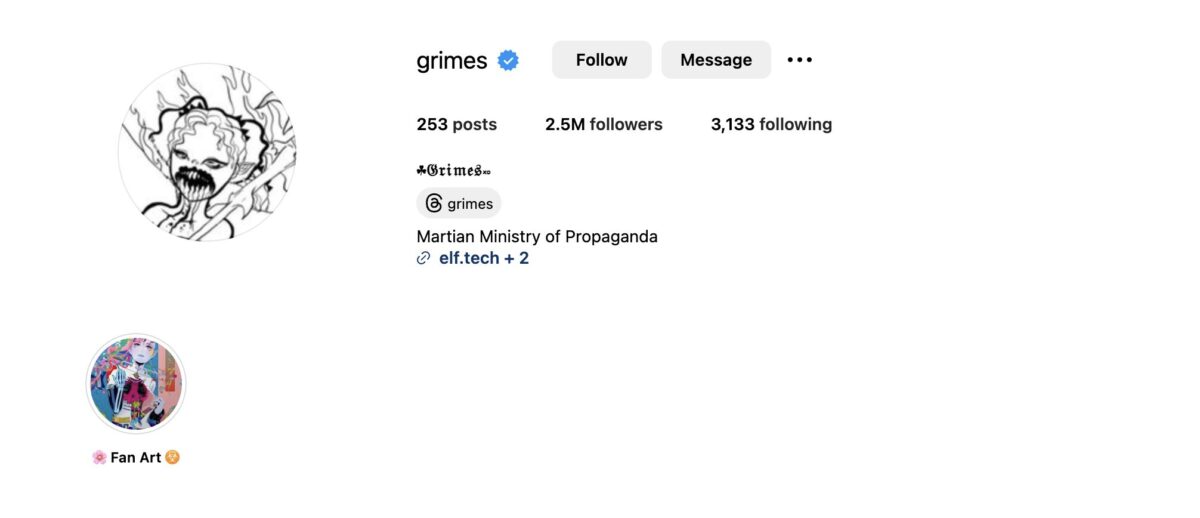
Task: Message the grimes account
Action: coord(715,60)
